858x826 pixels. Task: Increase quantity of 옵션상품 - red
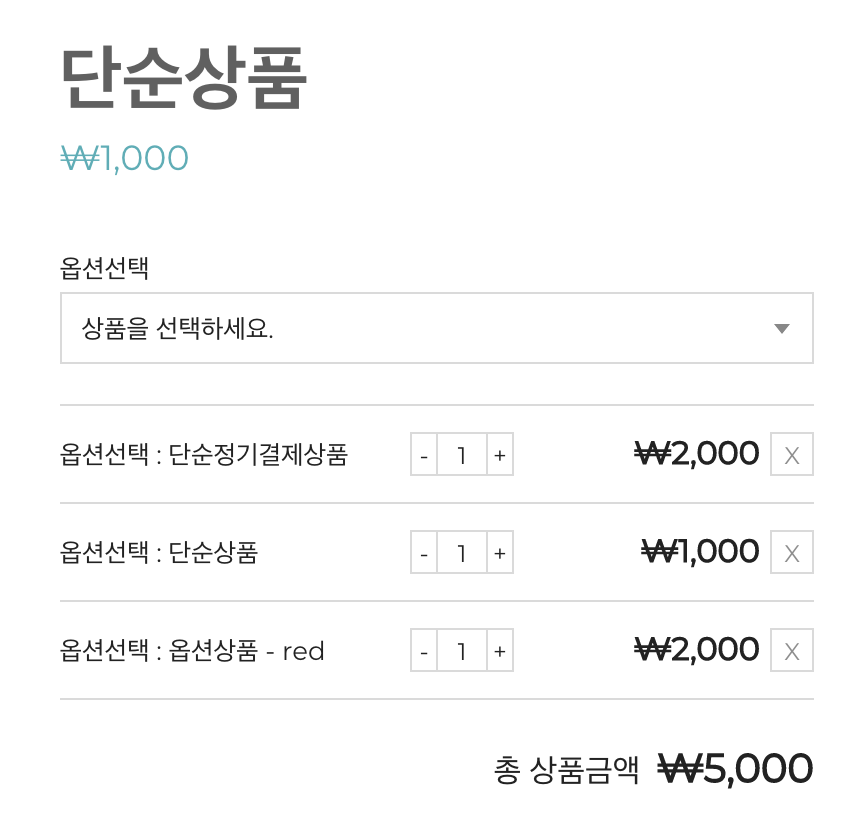(x=500, y=651)
